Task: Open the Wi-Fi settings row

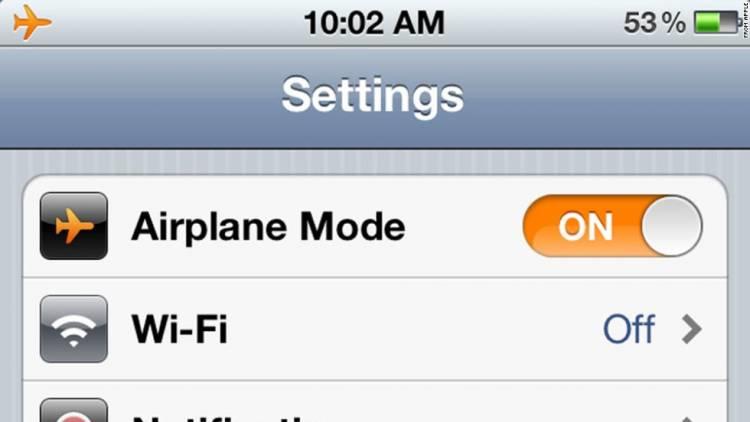Action: (x=380, y=328)
